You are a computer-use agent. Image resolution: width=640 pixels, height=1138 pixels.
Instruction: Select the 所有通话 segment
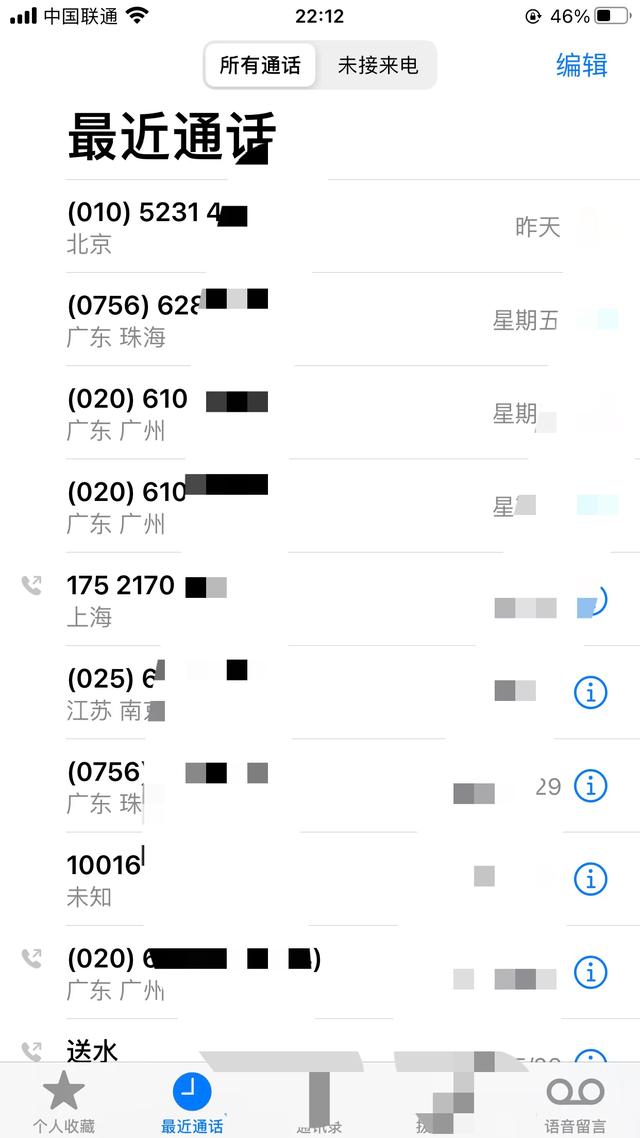point(260,66)
